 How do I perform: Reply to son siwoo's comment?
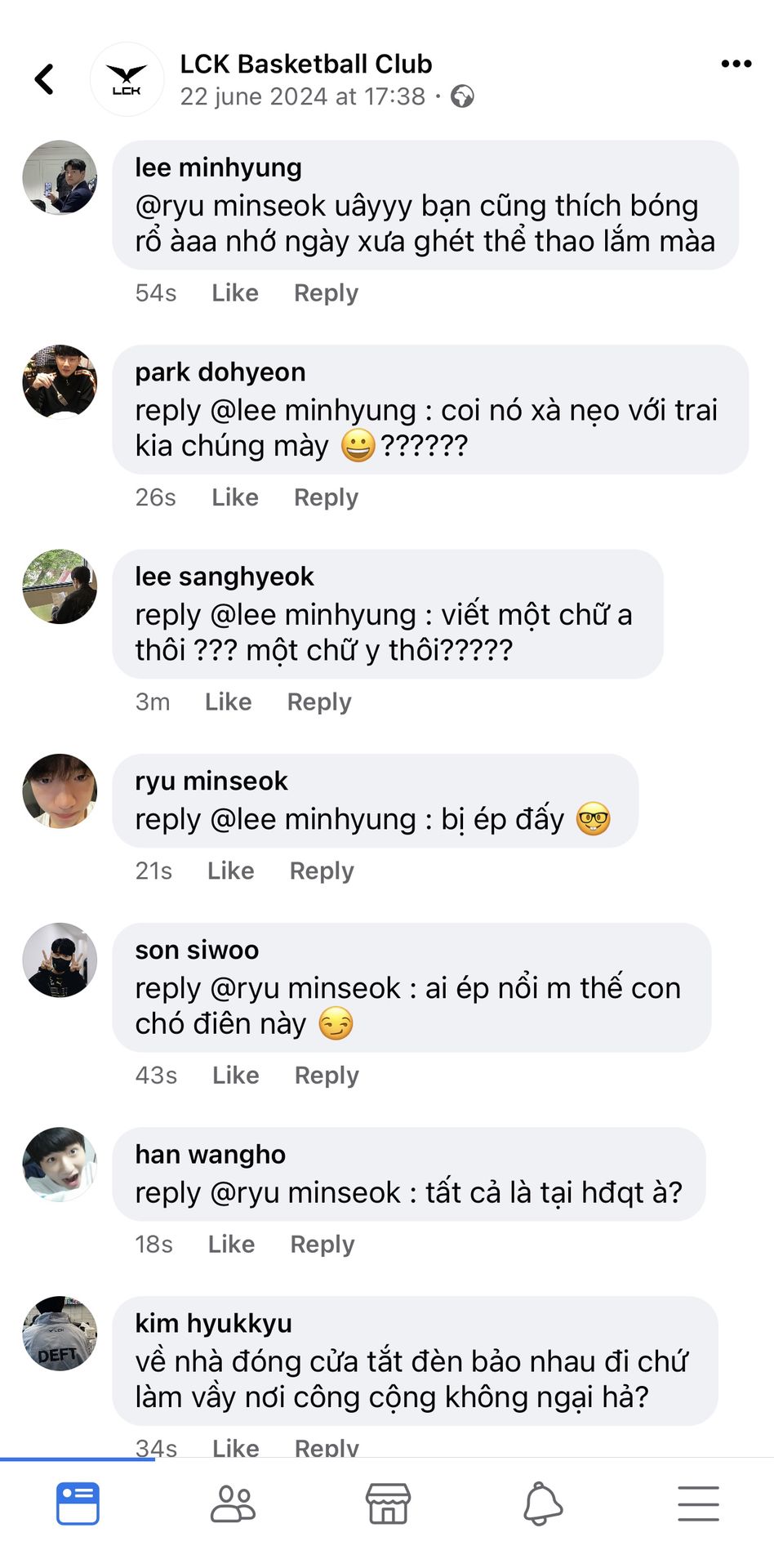pos(327,1076)
